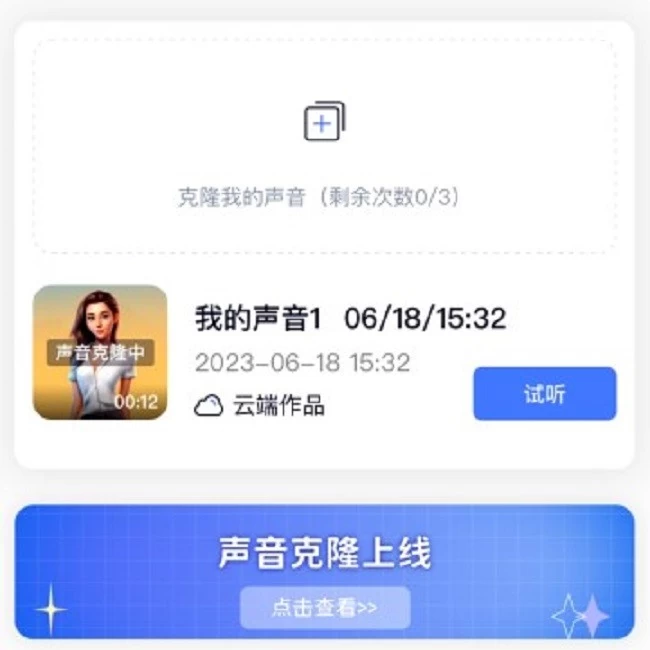Tap the 试听 button to preview
The height and width of the screenshot is (650, 650).
[x=545, y=393]
